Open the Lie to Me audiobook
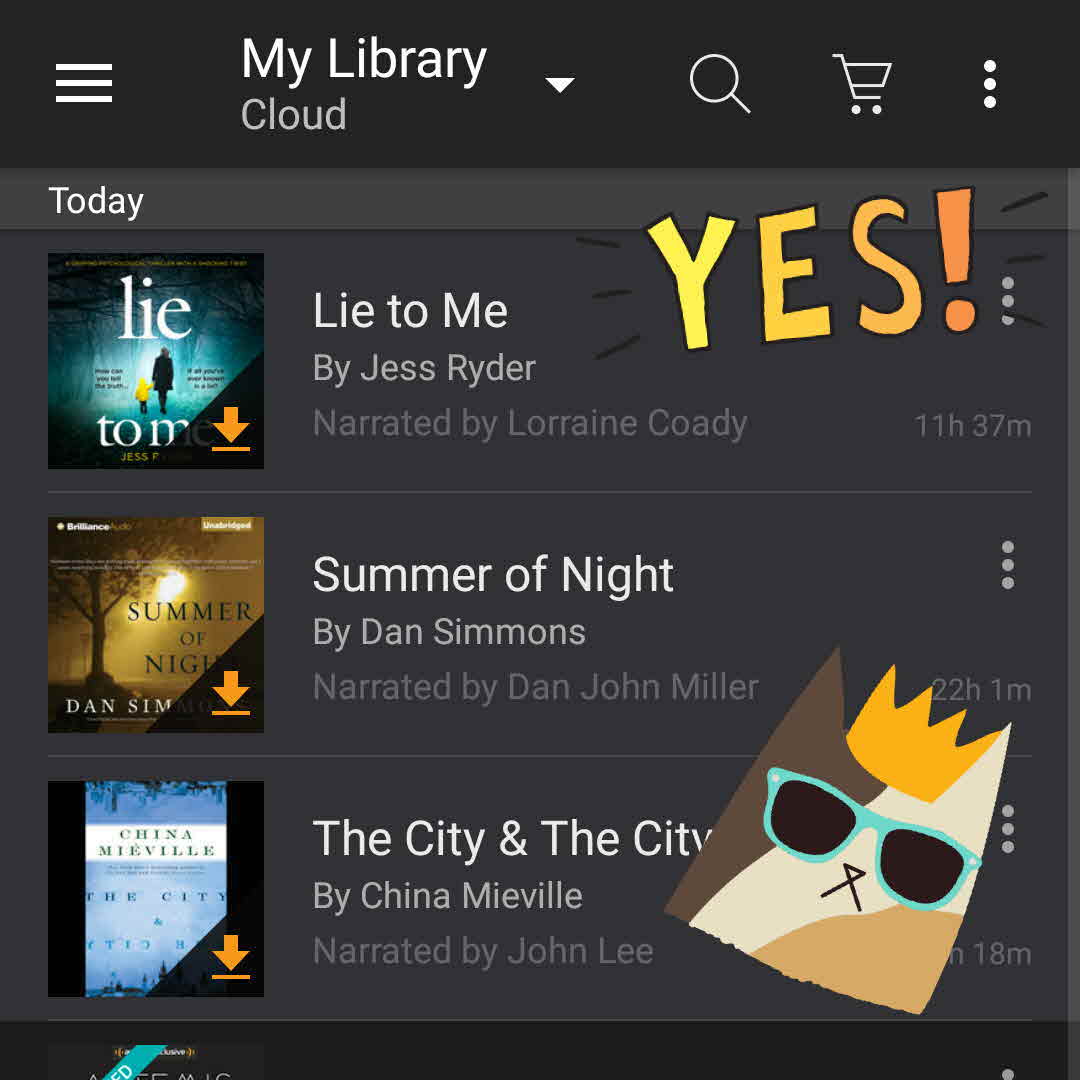Viewport: 1080px width, 1080px height. pos(410,311)
